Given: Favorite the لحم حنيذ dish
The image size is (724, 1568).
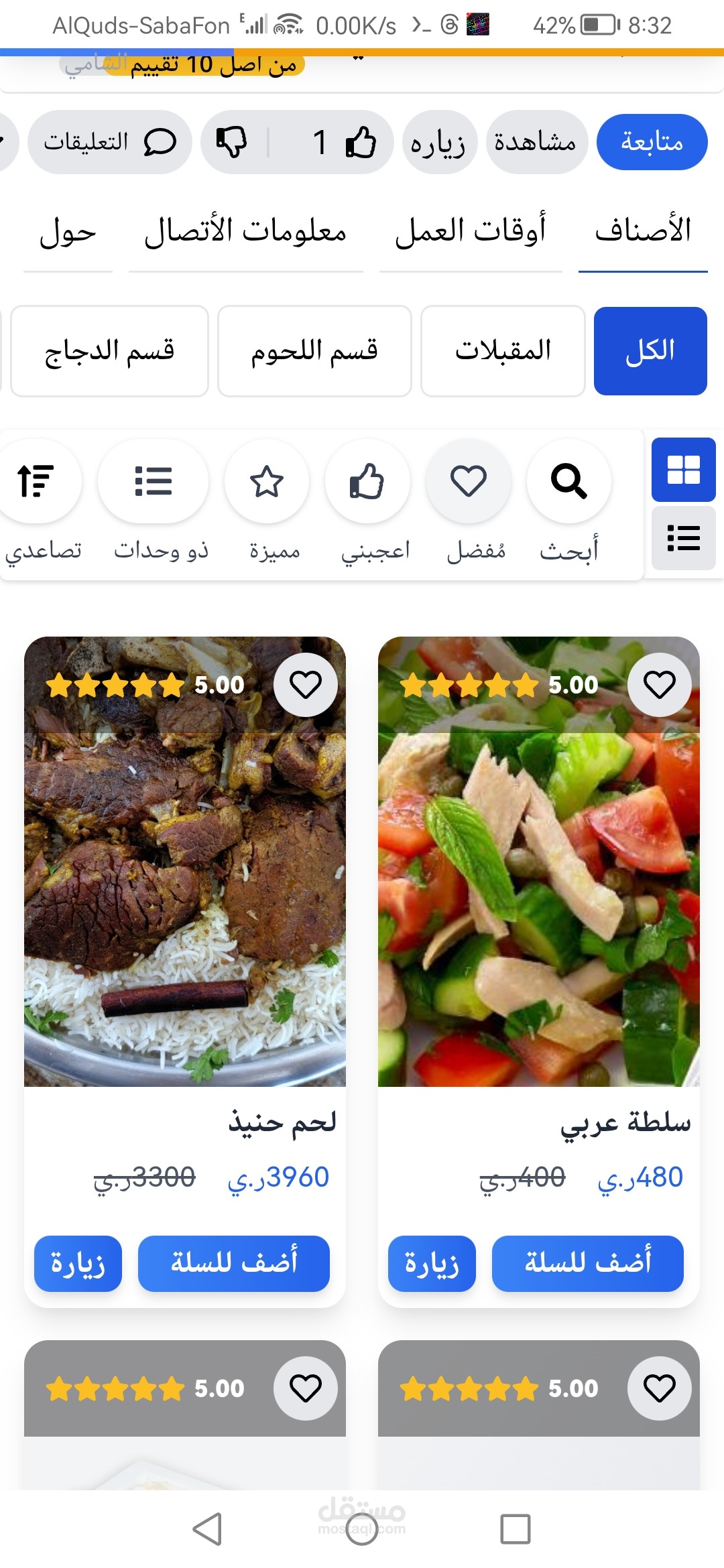Looking at the screenshot, I should [306, 685].
